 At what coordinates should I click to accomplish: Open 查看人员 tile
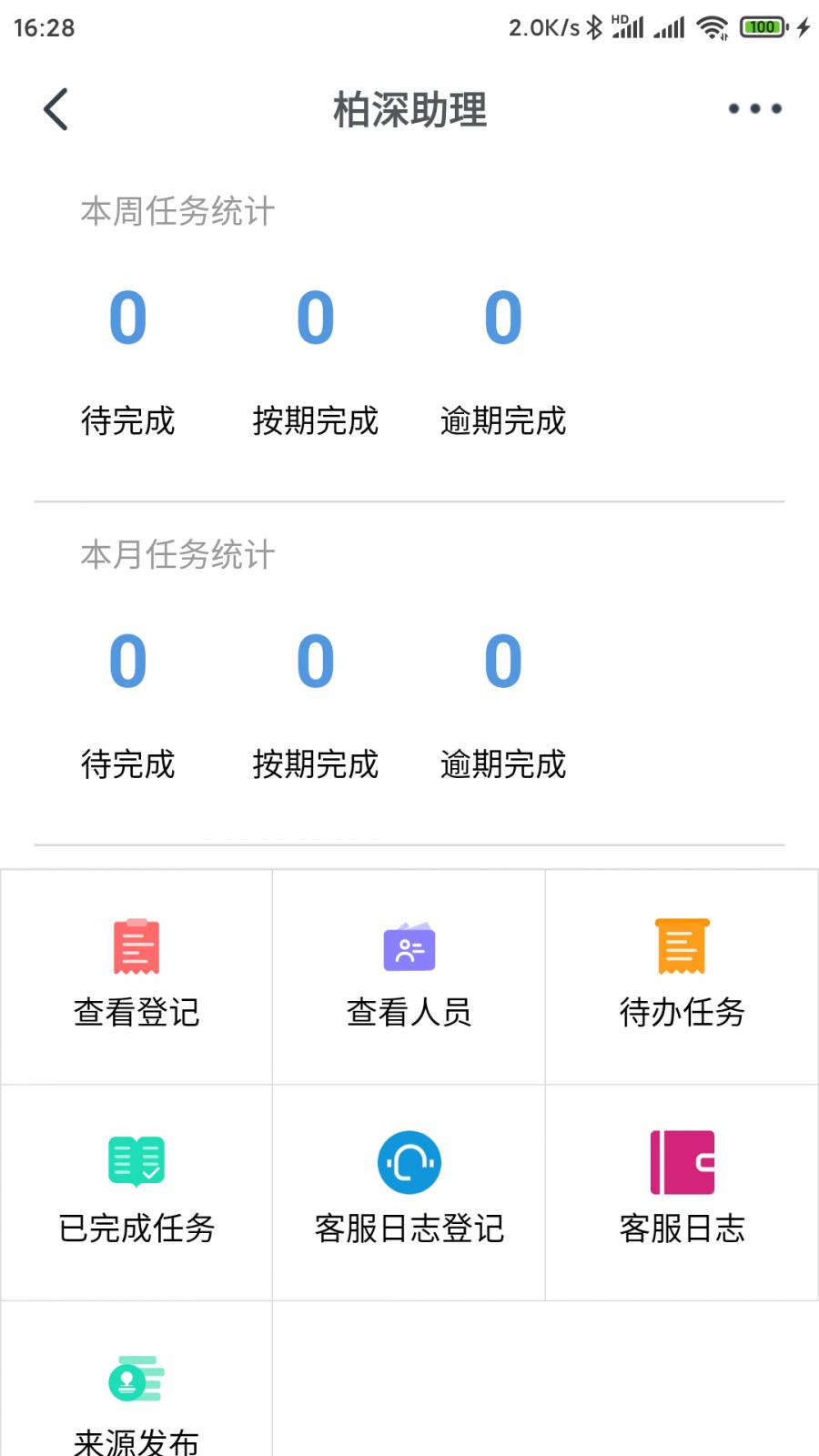pyautogui.click(x=409, y=976)
